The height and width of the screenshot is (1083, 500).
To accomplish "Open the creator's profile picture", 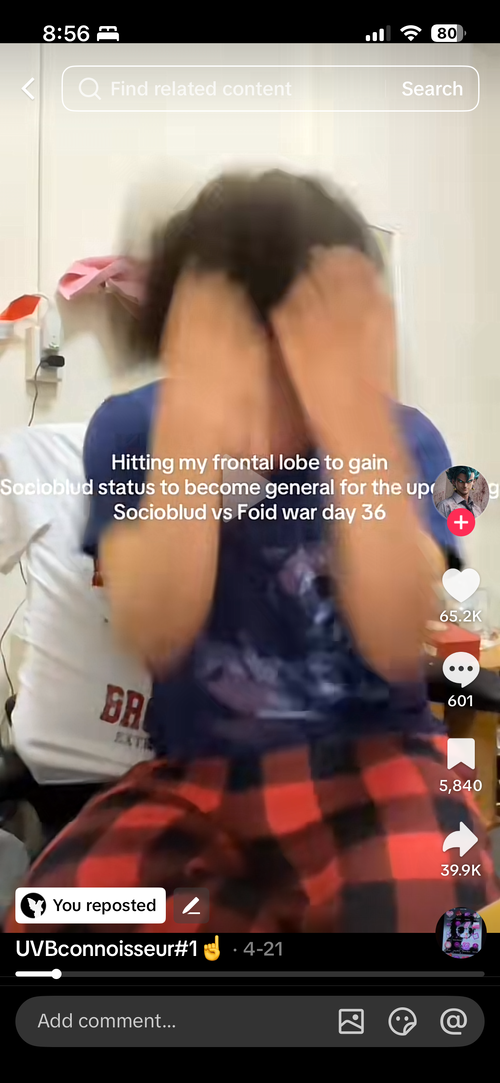I will coord(461,492).
